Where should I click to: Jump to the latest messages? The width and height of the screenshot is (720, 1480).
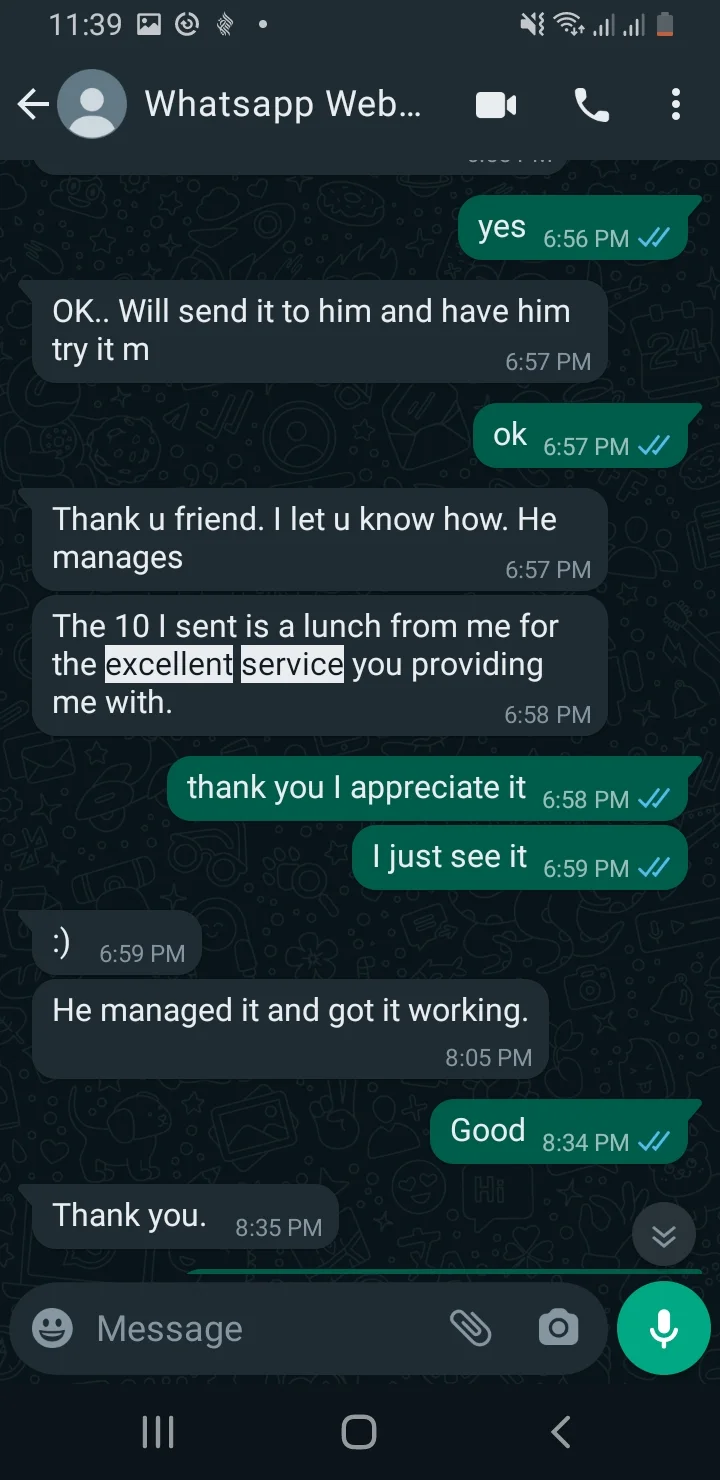(x=664, y=1237)
